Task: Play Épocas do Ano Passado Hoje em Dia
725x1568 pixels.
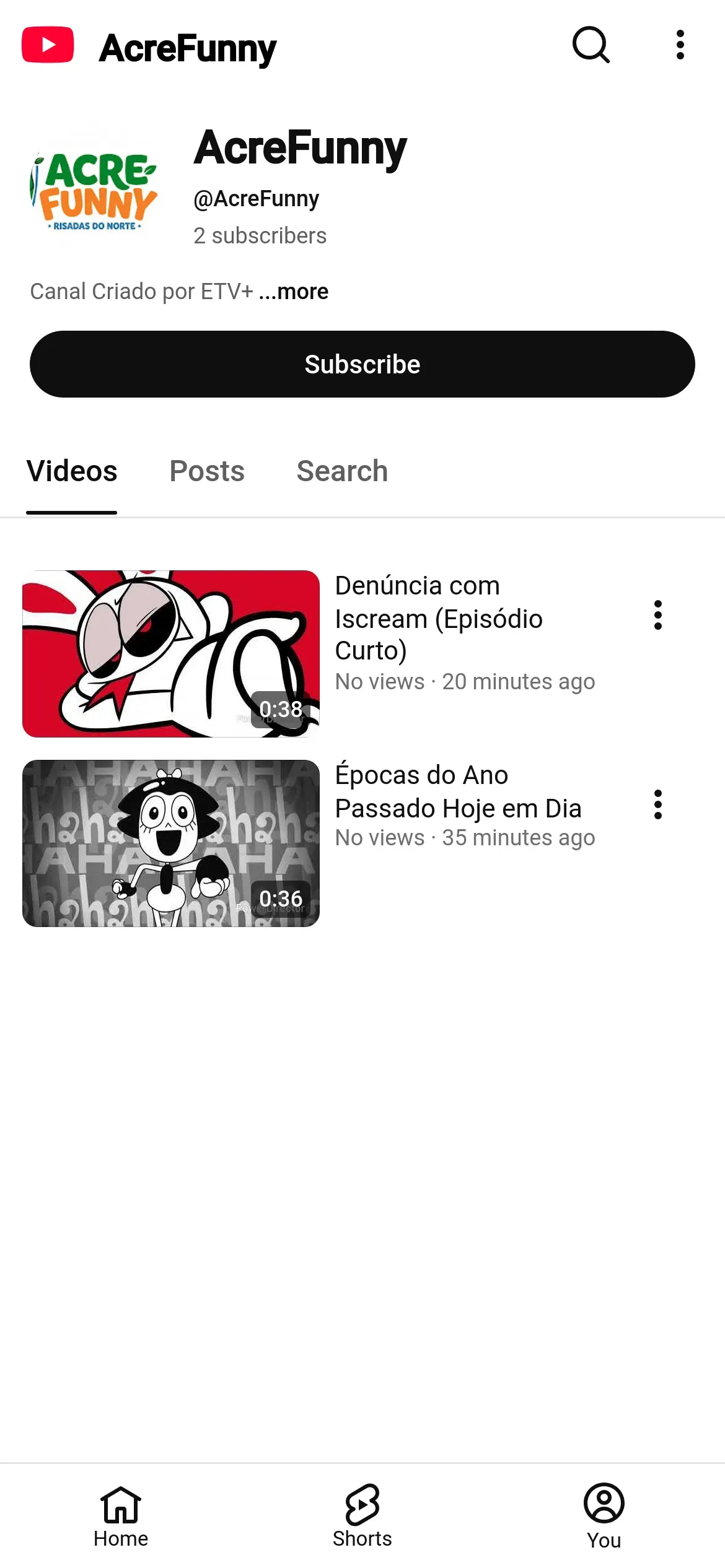Action: click(171, 843)
